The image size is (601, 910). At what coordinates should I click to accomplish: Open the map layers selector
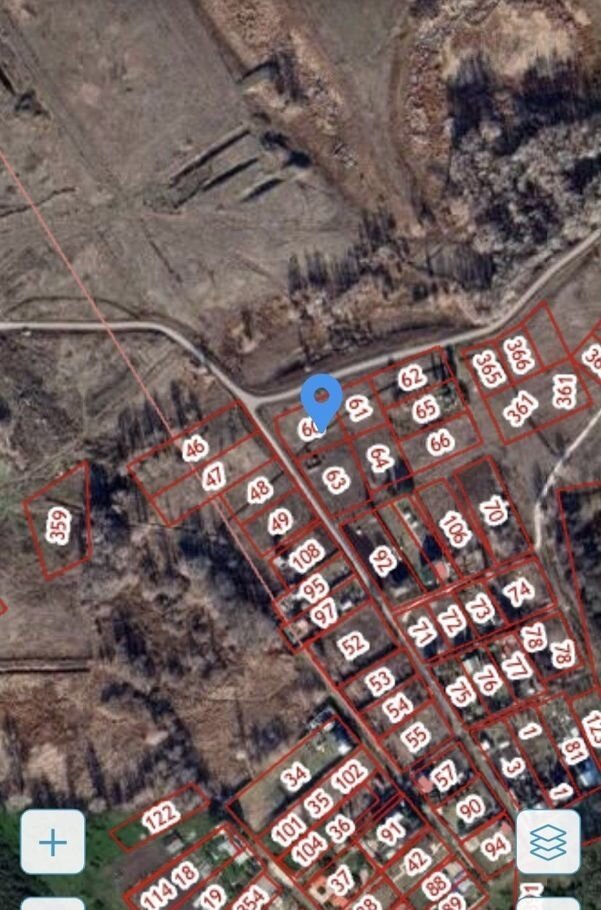548,842
